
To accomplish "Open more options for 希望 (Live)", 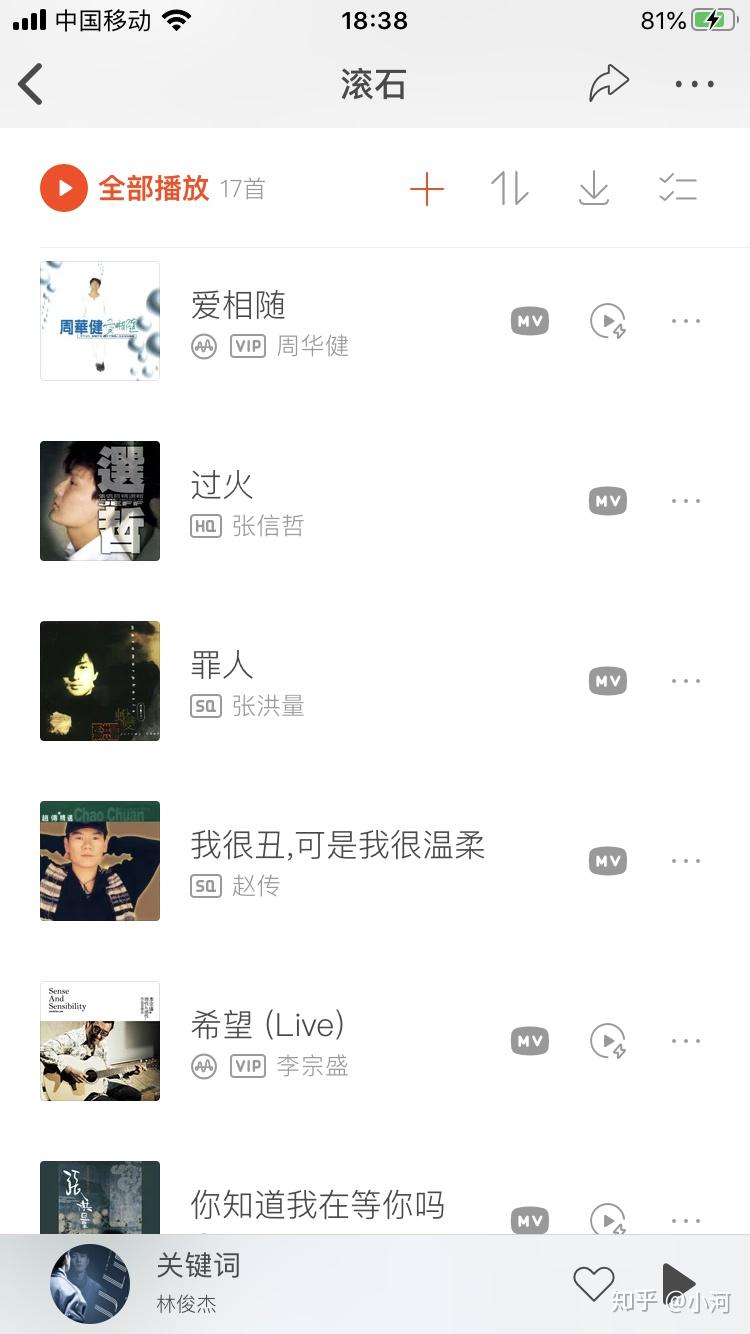I will click(x=686, y=1041).
